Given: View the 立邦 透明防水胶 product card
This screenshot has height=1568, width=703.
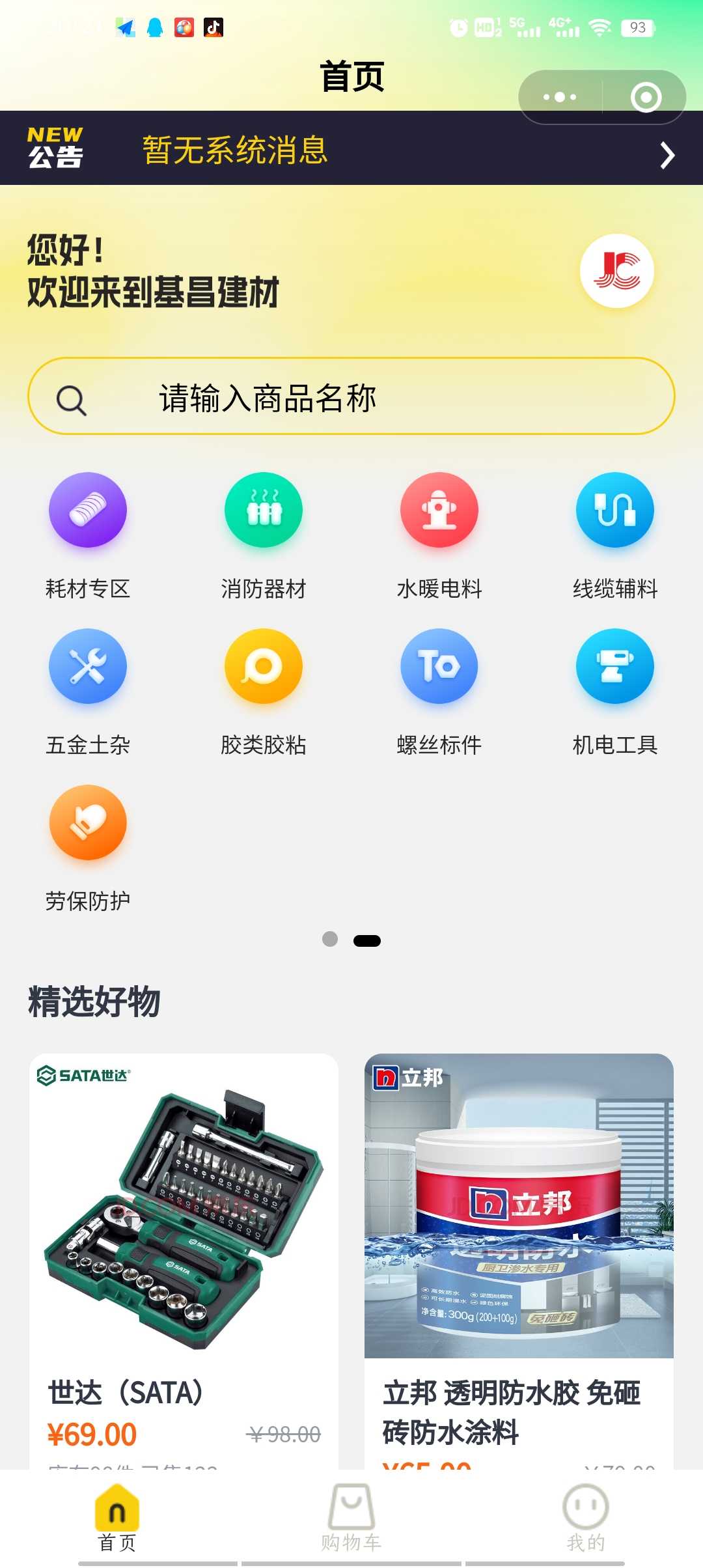Looking at the screenshot, I should pyautogui.click(x=519, y=1237).
